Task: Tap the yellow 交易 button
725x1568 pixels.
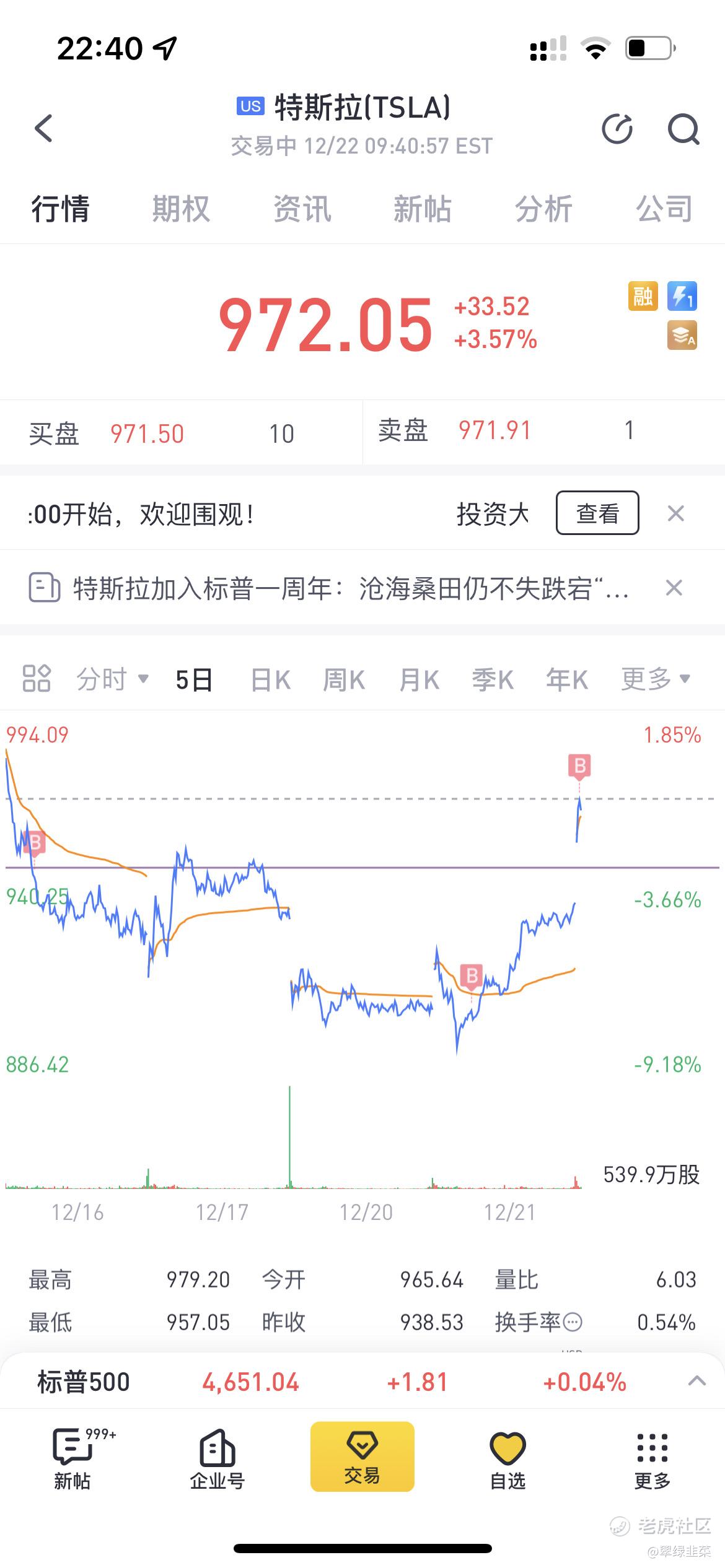Action: pyautogui.click(x=362, y=1457)
